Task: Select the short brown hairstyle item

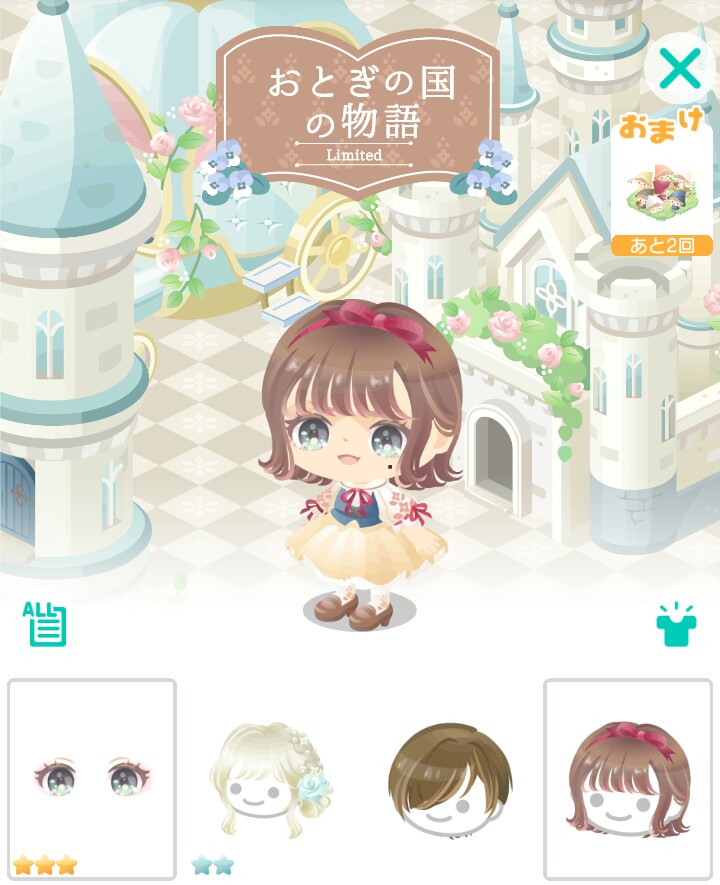Action: (x=449, y=778)
